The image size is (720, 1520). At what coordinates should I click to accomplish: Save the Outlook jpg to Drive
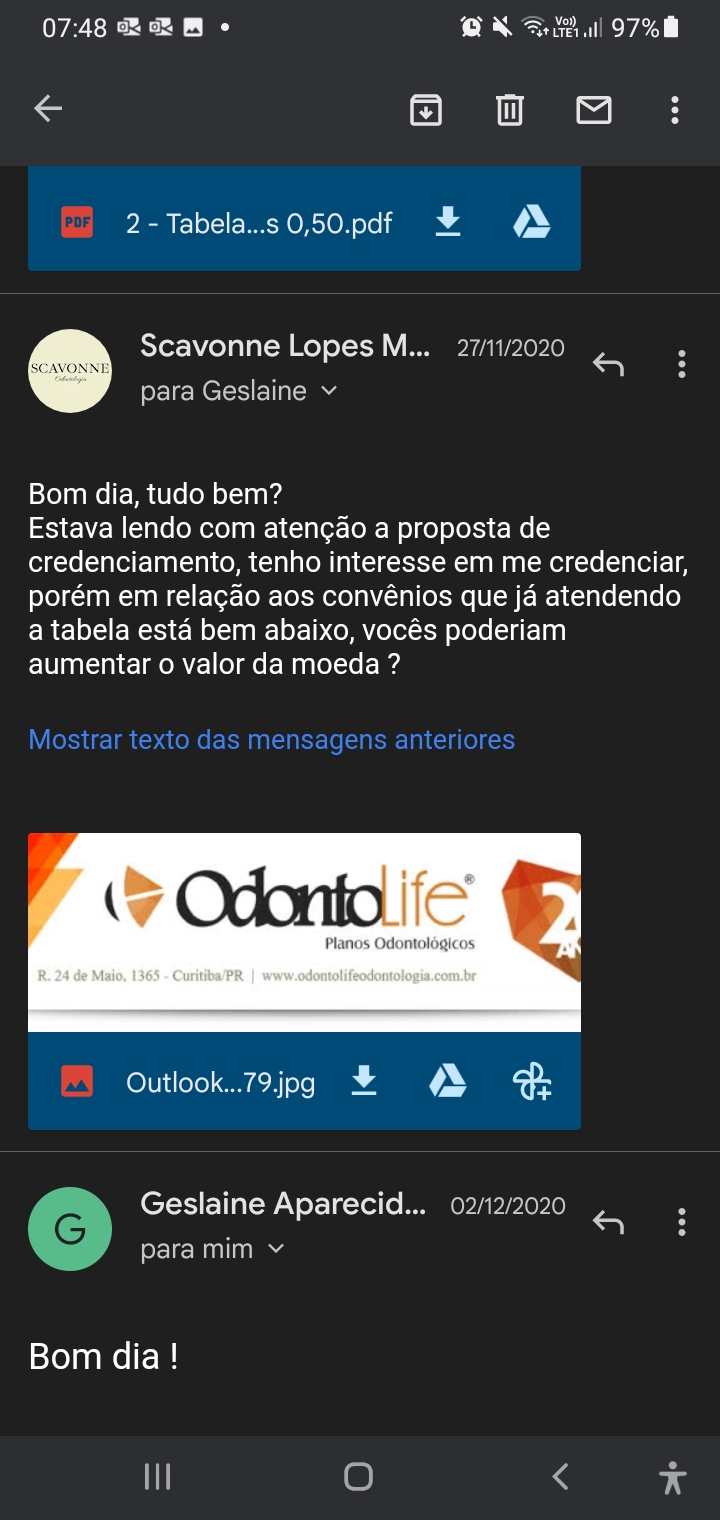pyautogui.click(x=447, y=1081)
